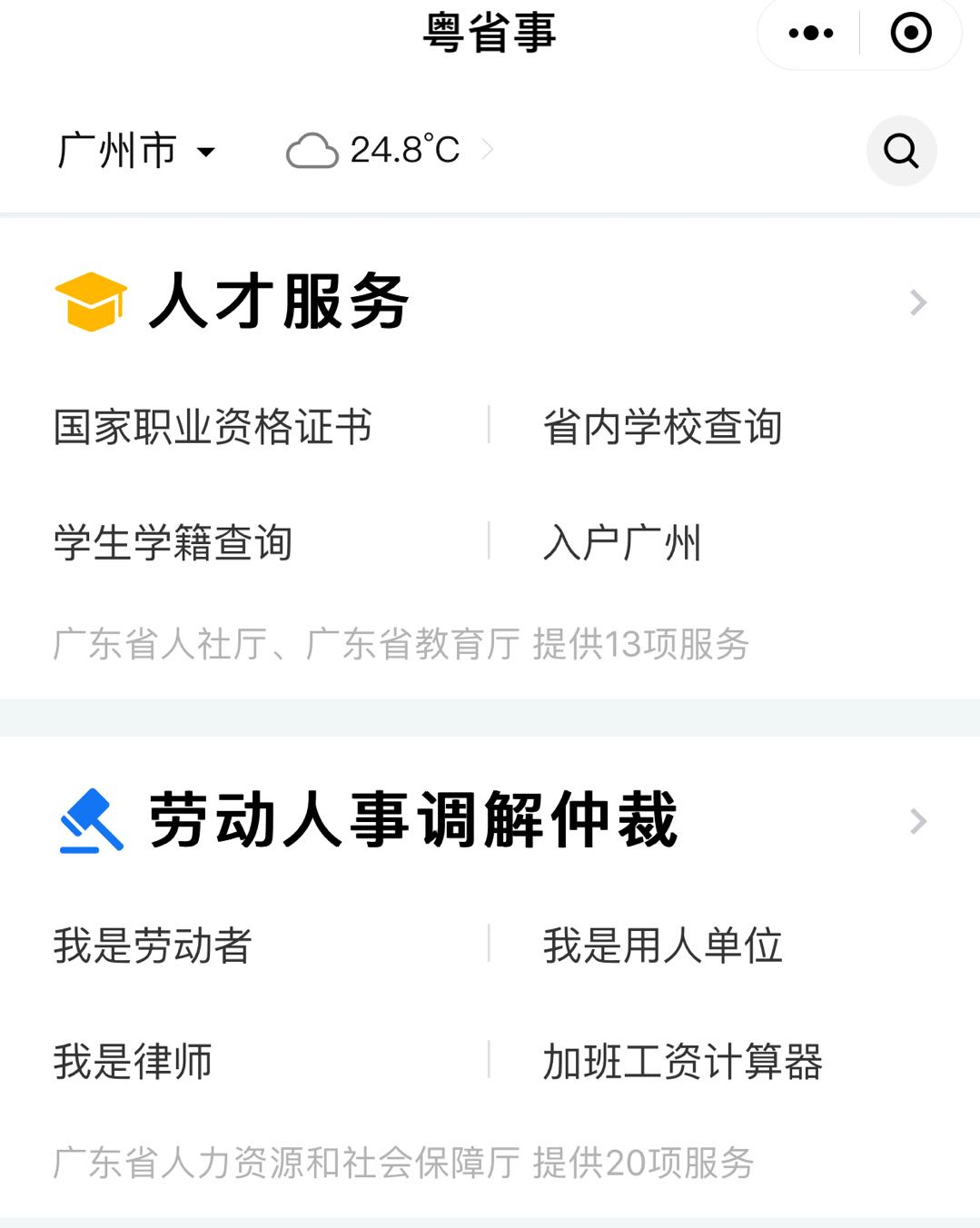
Task: Select 我是律师
Action: [133, 1061]
